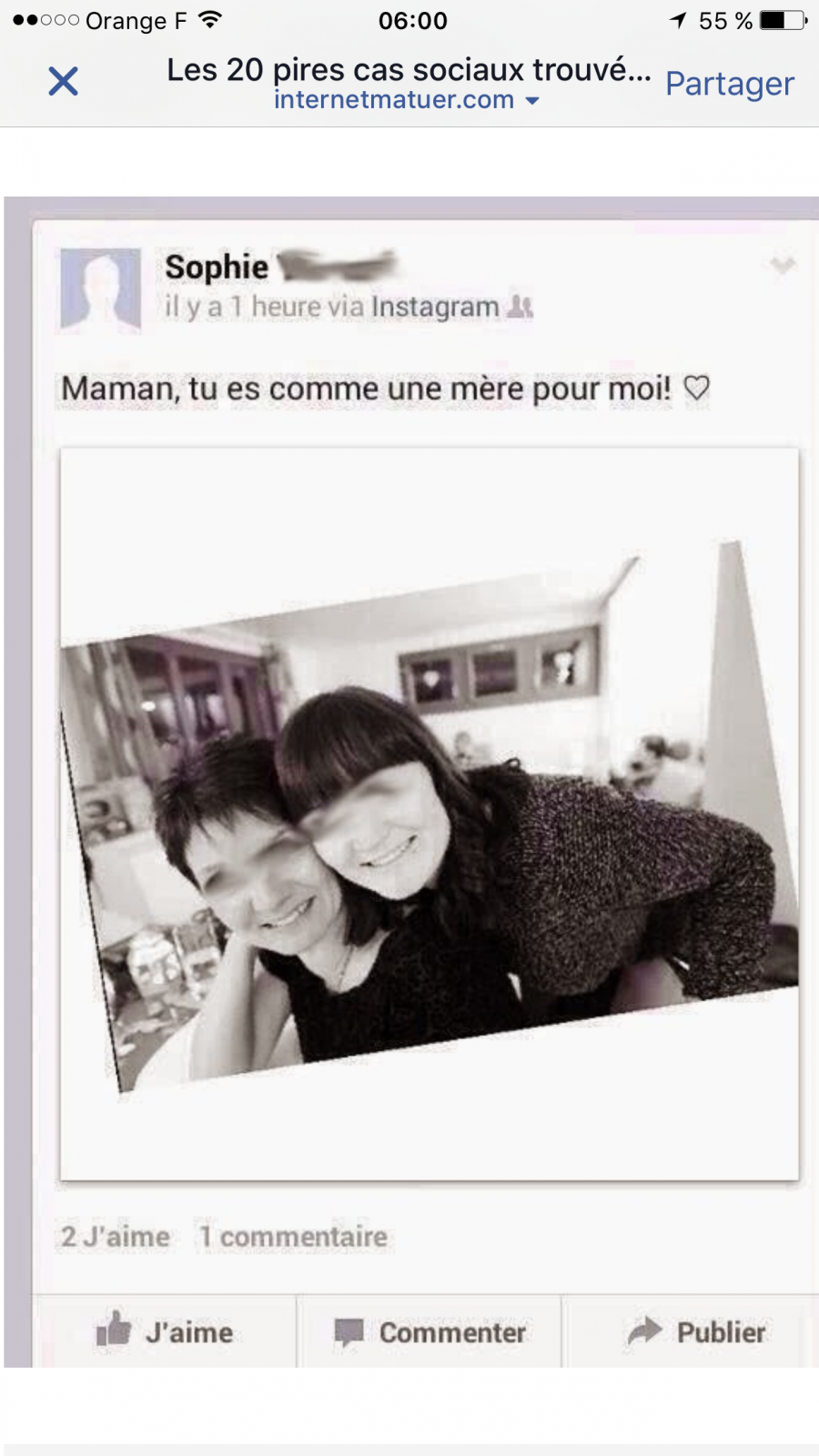Tap Partager to share this page
819x1456 pixels.
[730, 84]
